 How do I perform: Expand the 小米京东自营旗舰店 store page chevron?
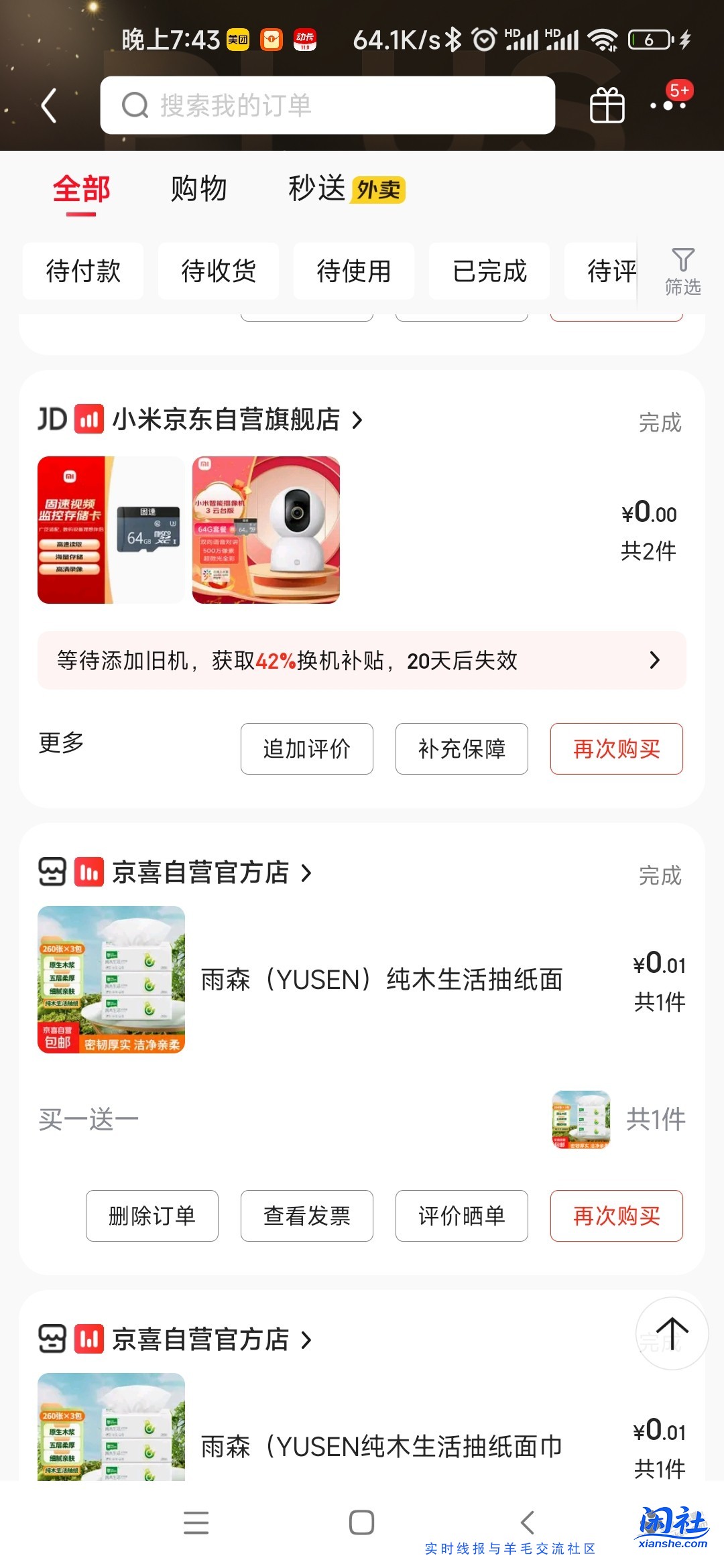[359, 420]
